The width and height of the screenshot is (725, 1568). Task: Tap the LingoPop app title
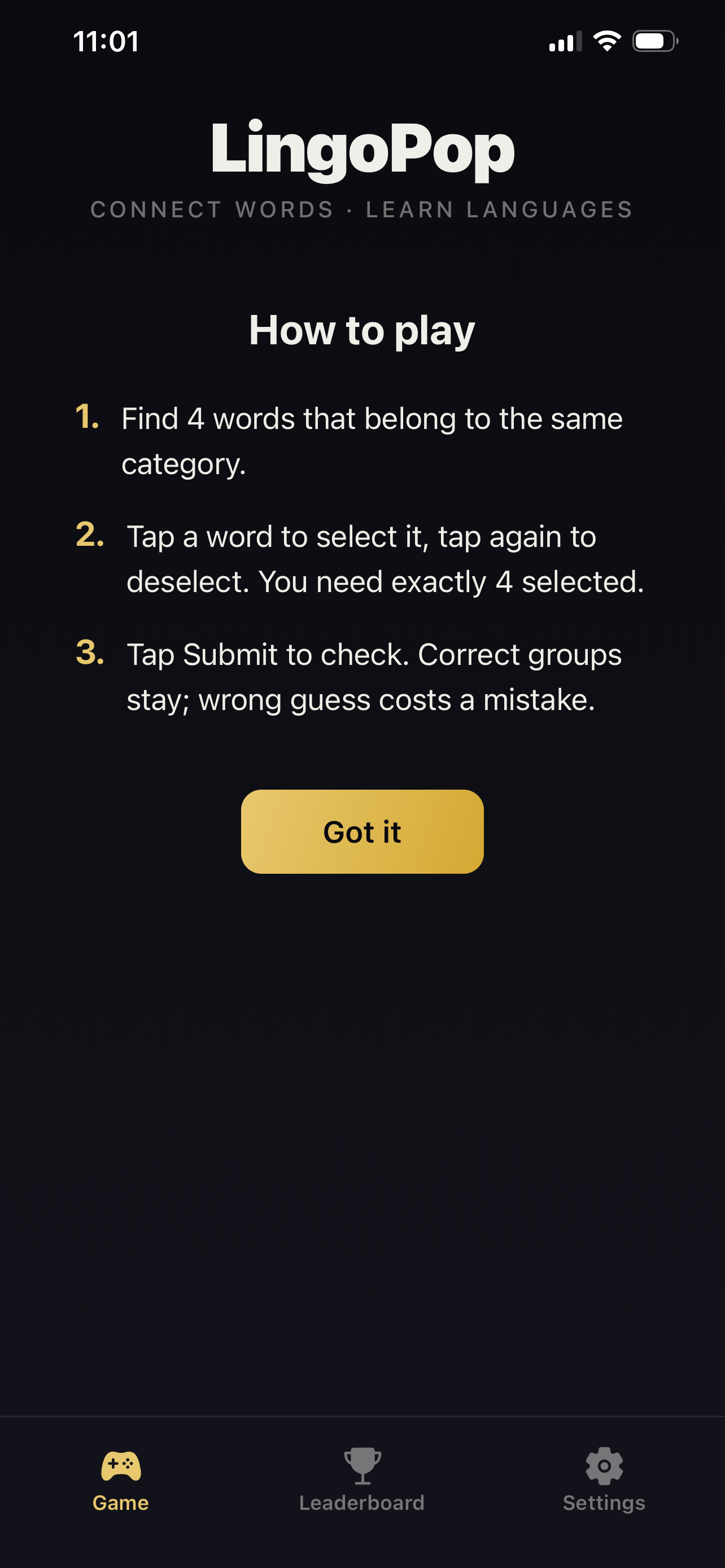coord(362,150)
